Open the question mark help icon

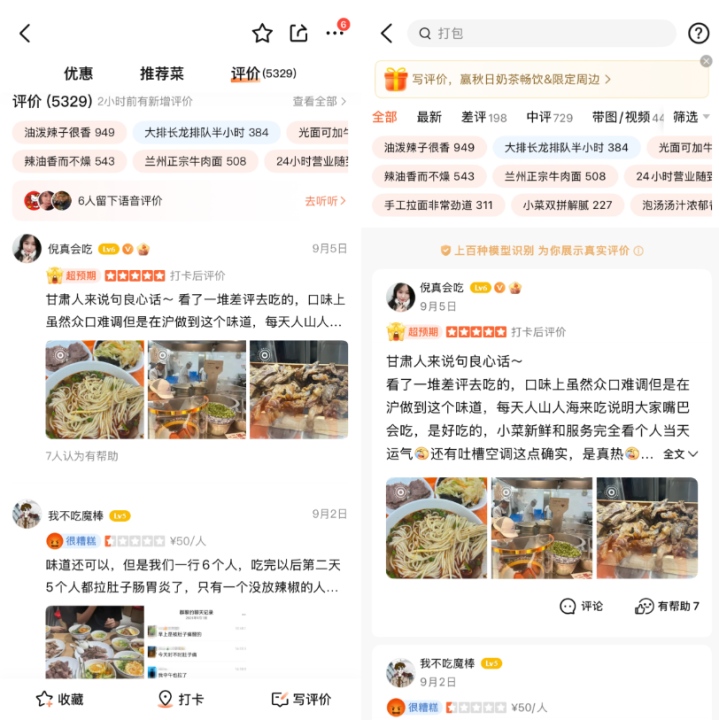698,33
